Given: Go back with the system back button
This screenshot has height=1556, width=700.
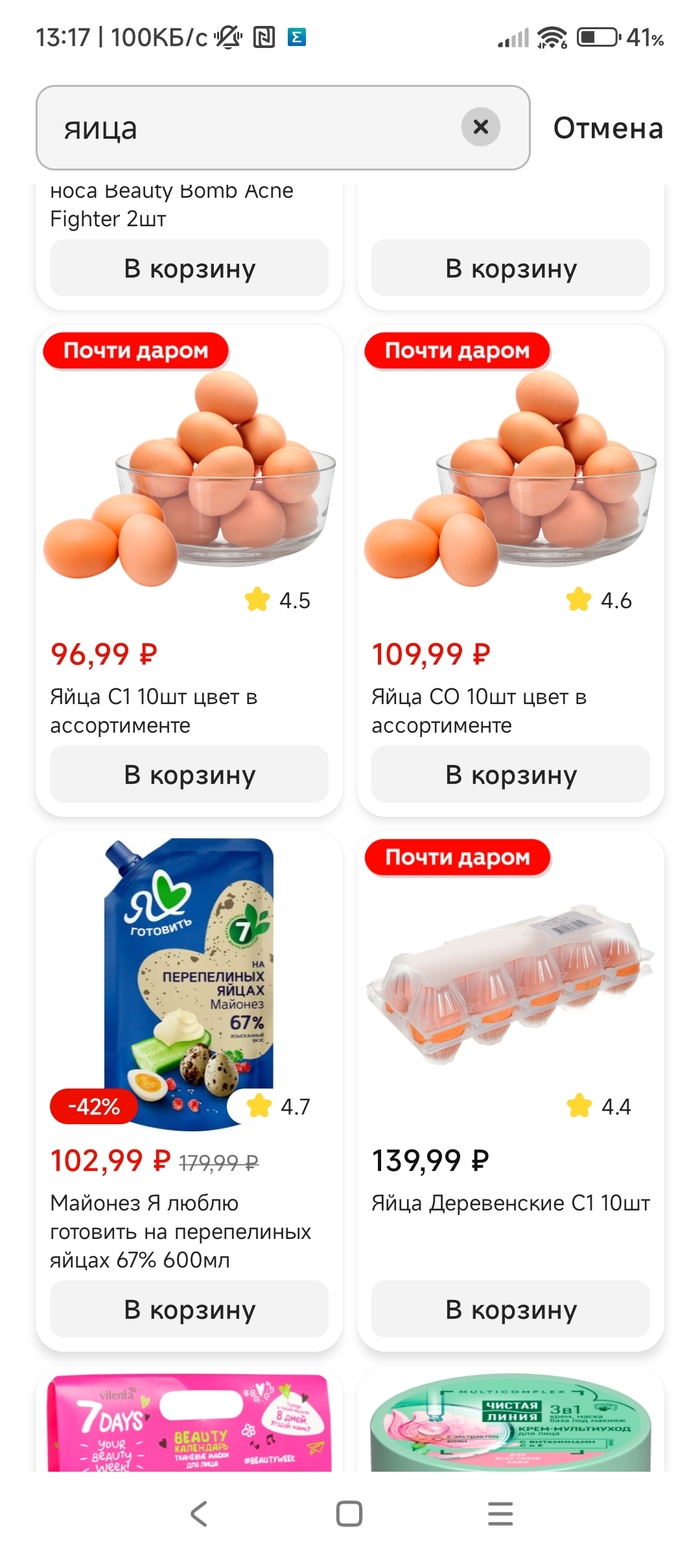Looking at the screenshot, I should [198, 1513].
